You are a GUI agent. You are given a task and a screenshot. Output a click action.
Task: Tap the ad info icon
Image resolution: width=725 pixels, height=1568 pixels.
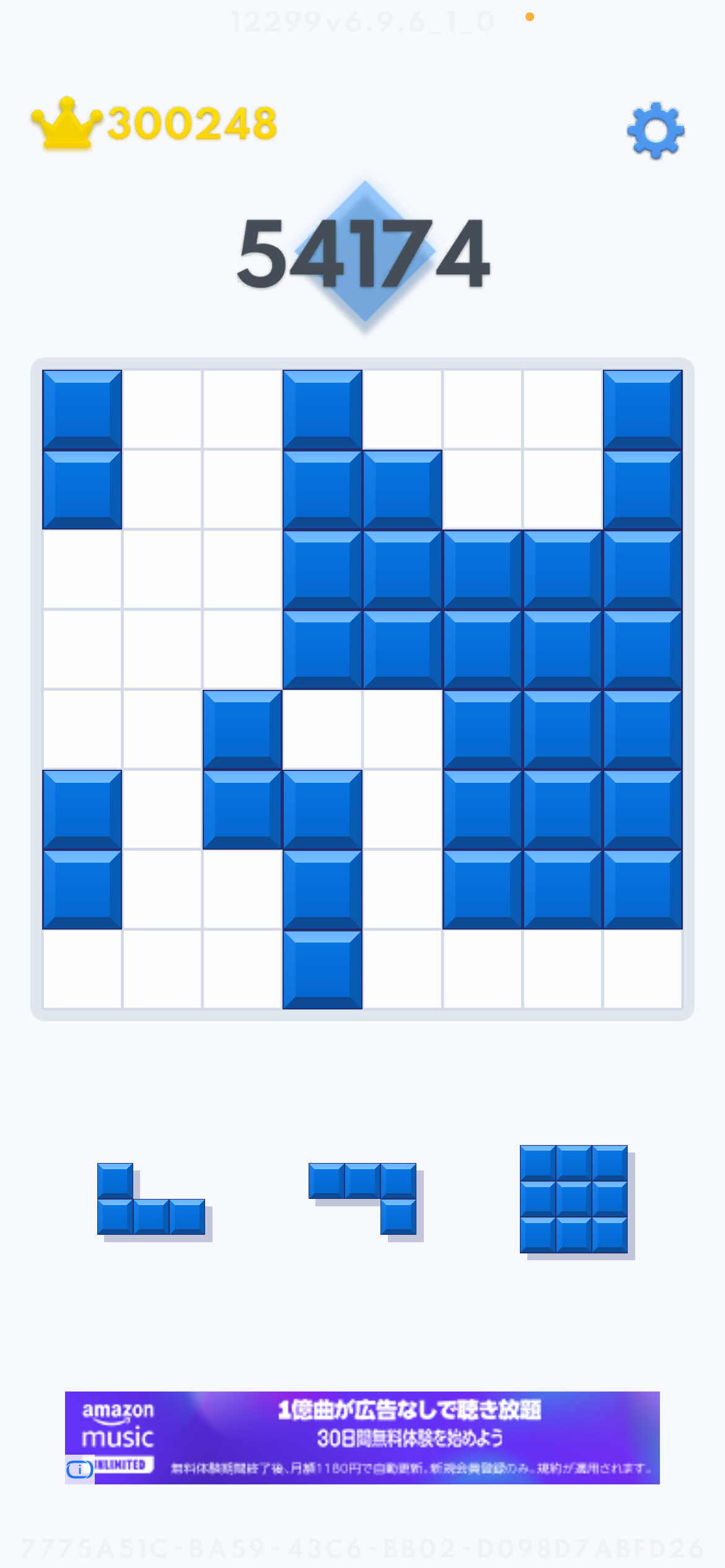(x=79, y=1469)
